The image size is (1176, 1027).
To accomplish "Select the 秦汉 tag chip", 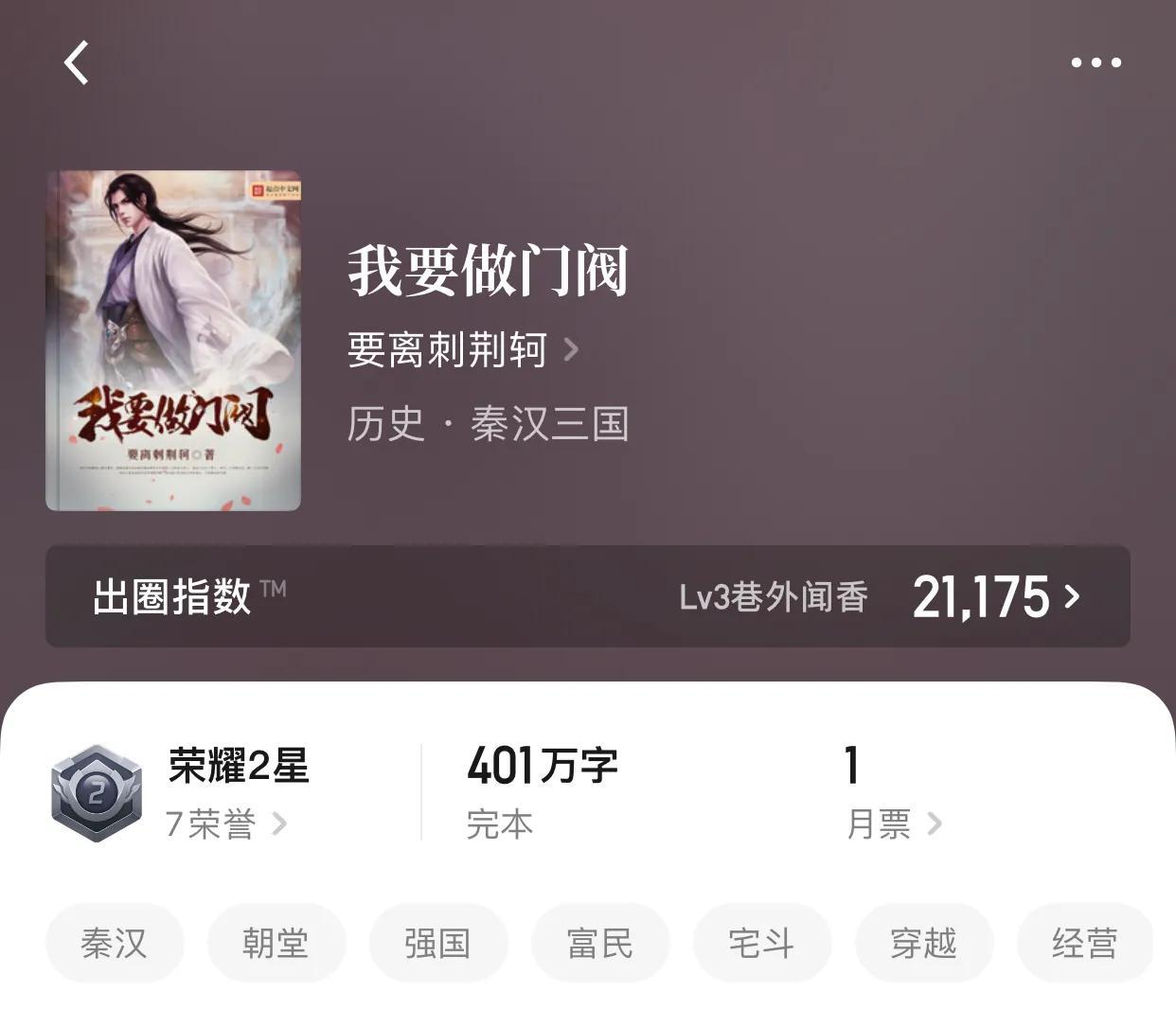I will (115, 943).
